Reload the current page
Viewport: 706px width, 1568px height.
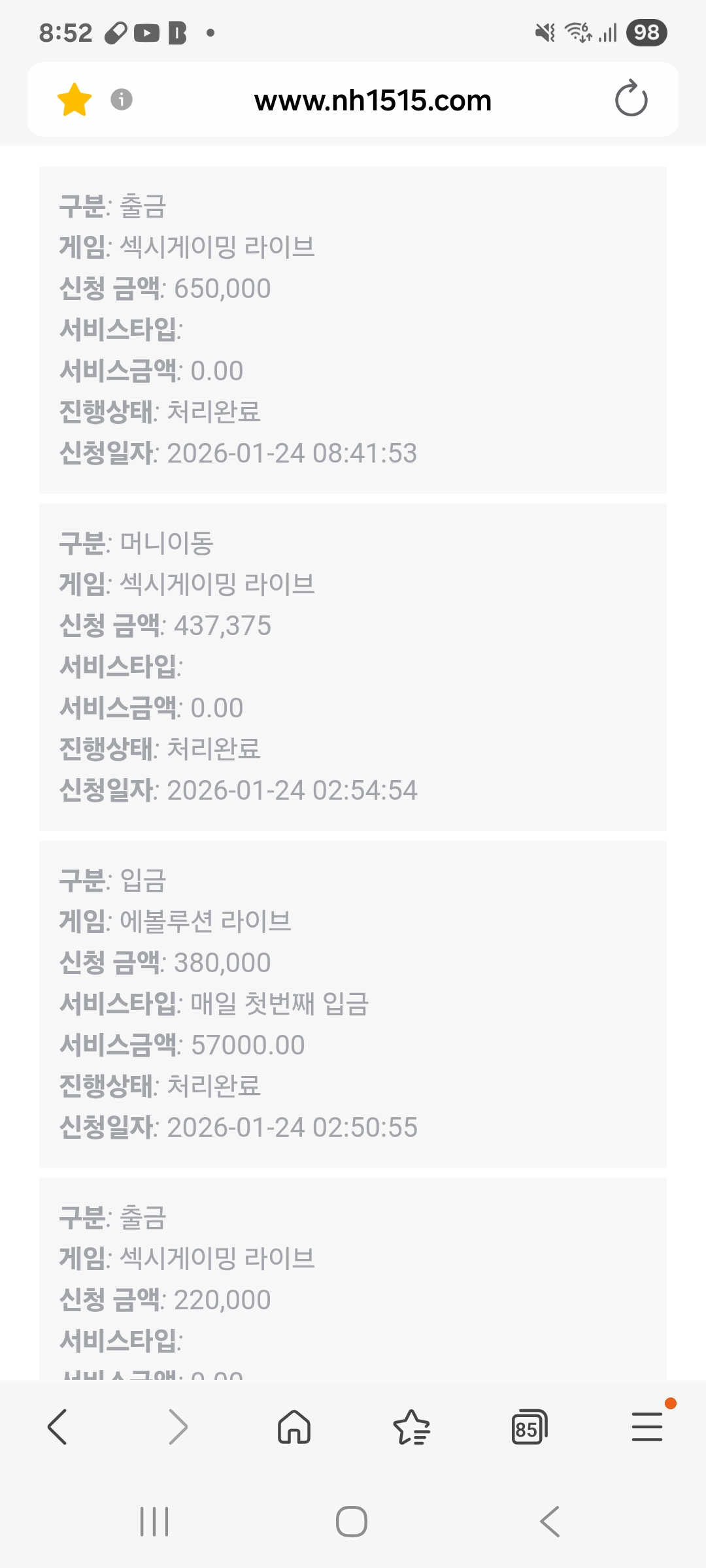click(x=631, y=99)
